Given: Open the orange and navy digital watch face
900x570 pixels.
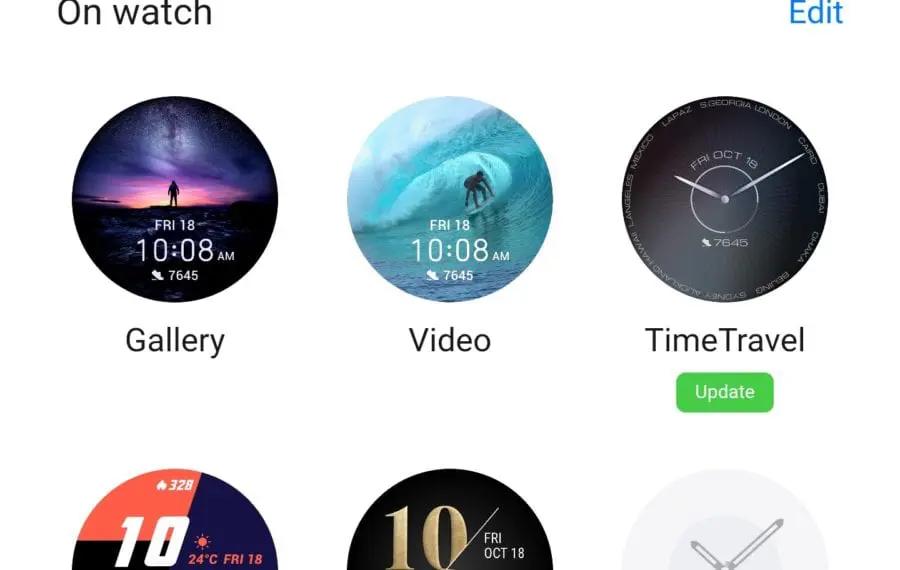Looking at the screenshot, I should coord(175,525).
